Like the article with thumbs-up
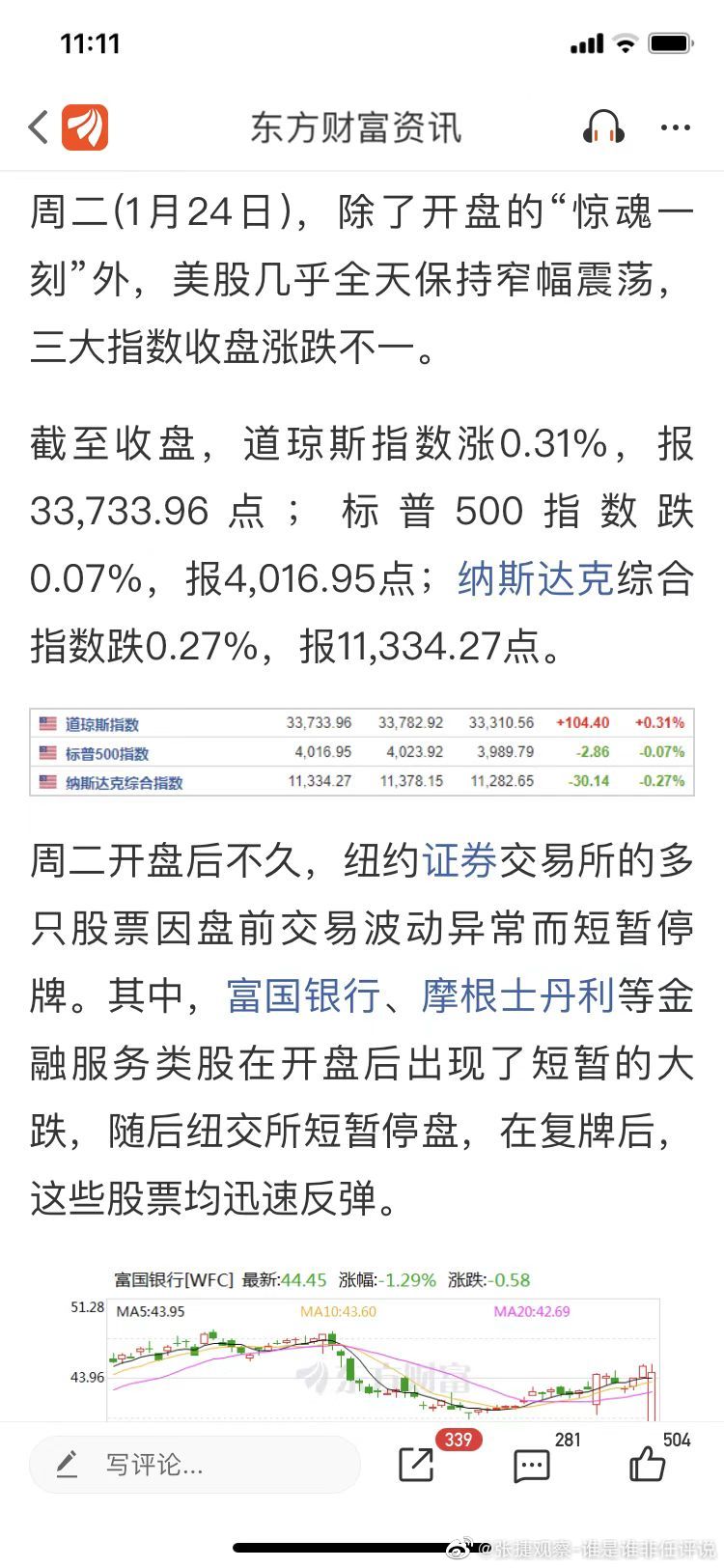 [648, 1465]
